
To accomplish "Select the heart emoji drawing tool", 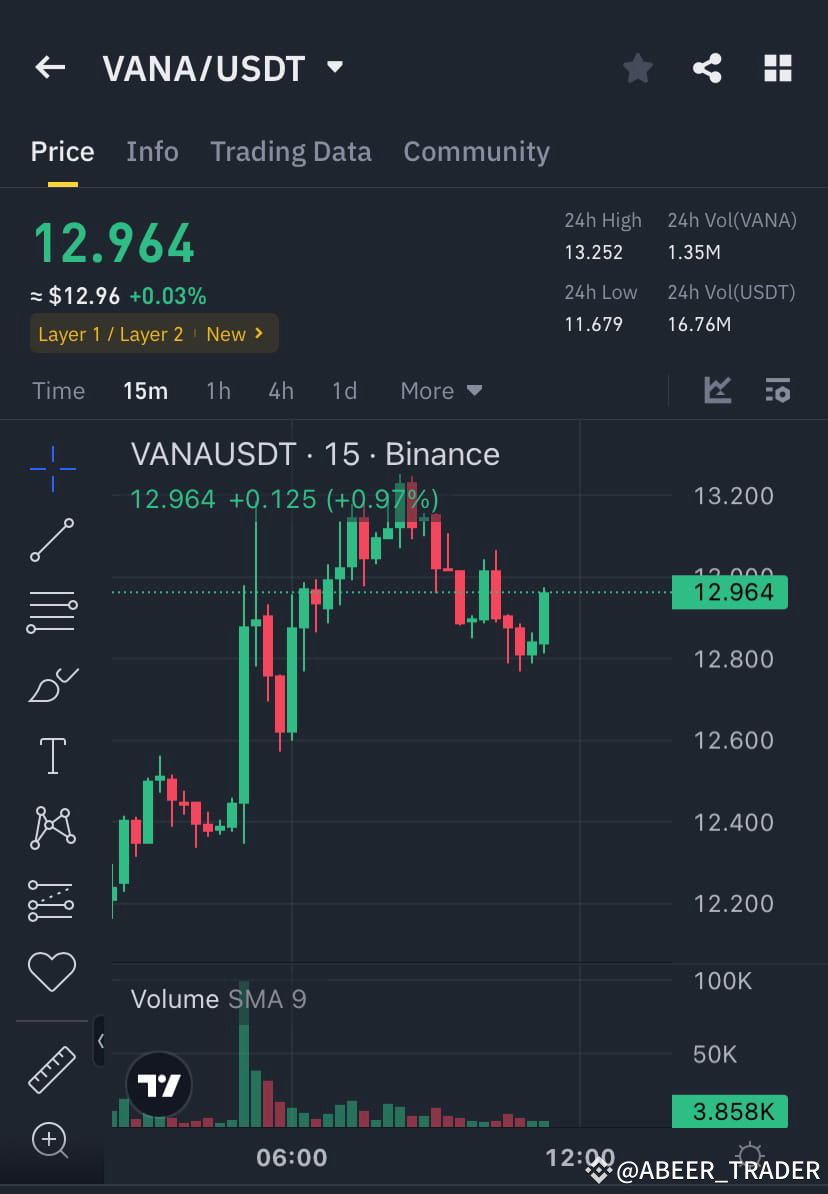I will [52, 971].
